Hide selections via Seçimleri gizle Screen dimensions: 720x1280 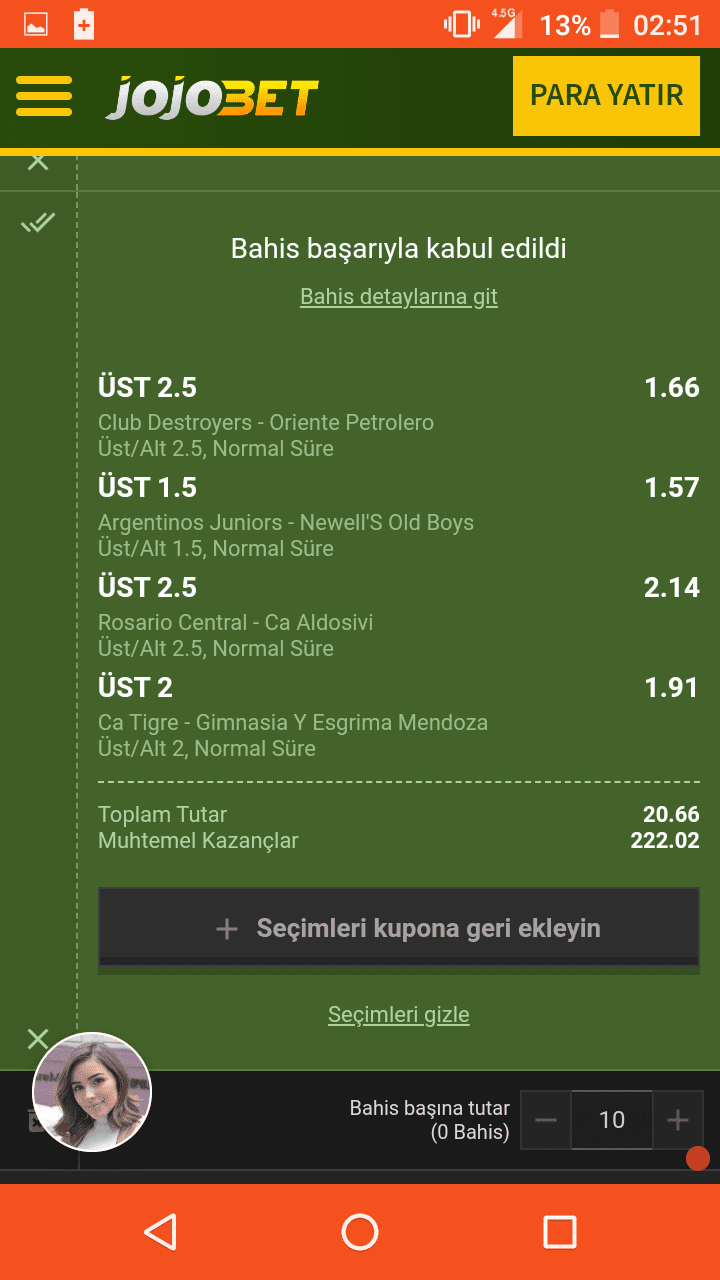tap(399, 1015)
